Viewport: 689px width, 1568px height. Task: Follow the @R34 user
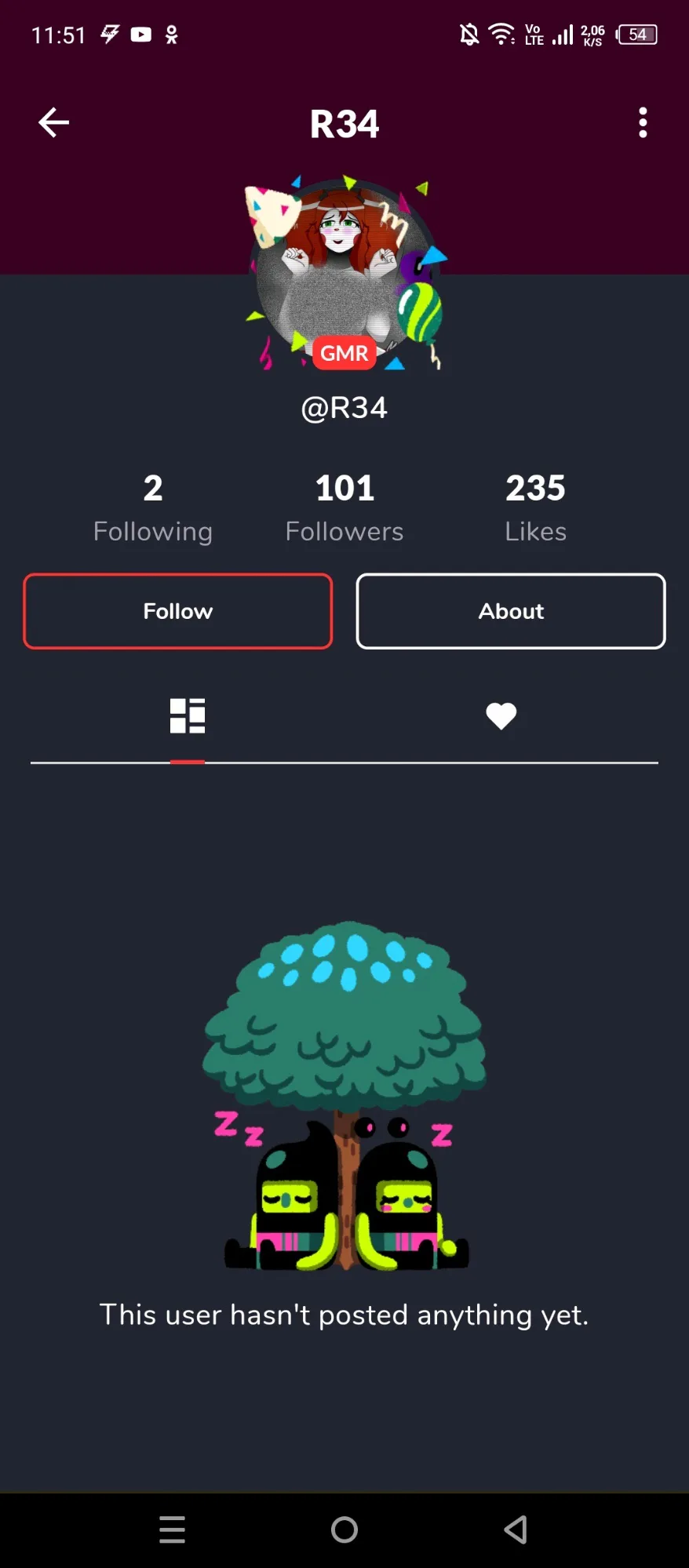pos(178,611)
